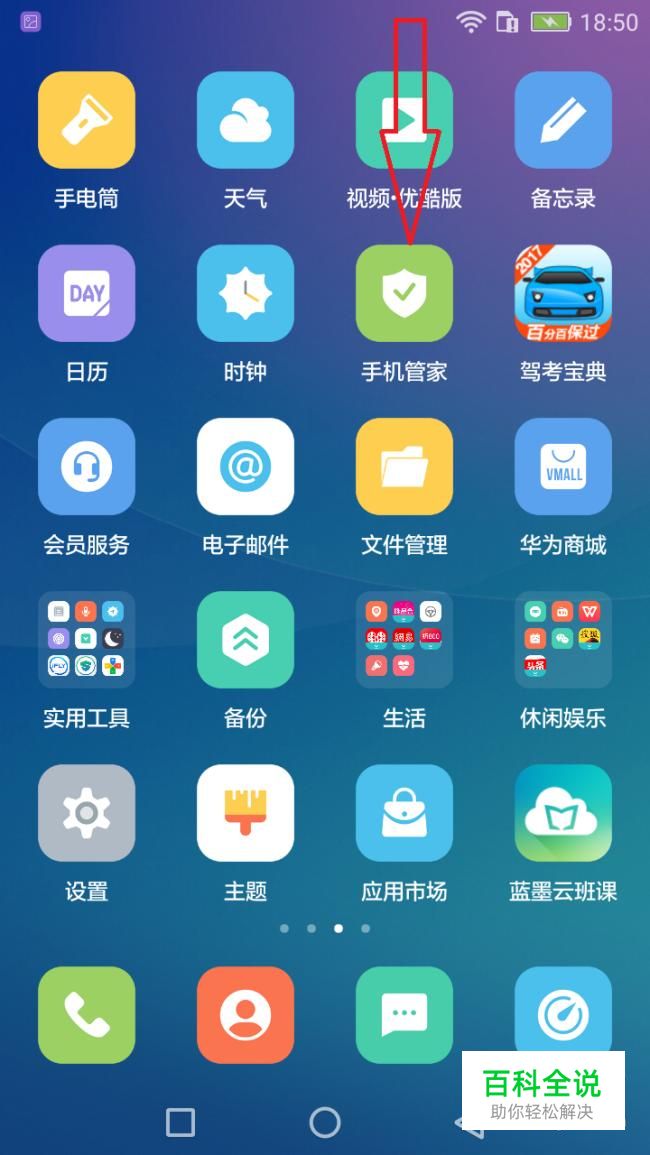Launch the 时钟 clock app
The width and height of the screenshot is (650, 1155).
[245, 293]
